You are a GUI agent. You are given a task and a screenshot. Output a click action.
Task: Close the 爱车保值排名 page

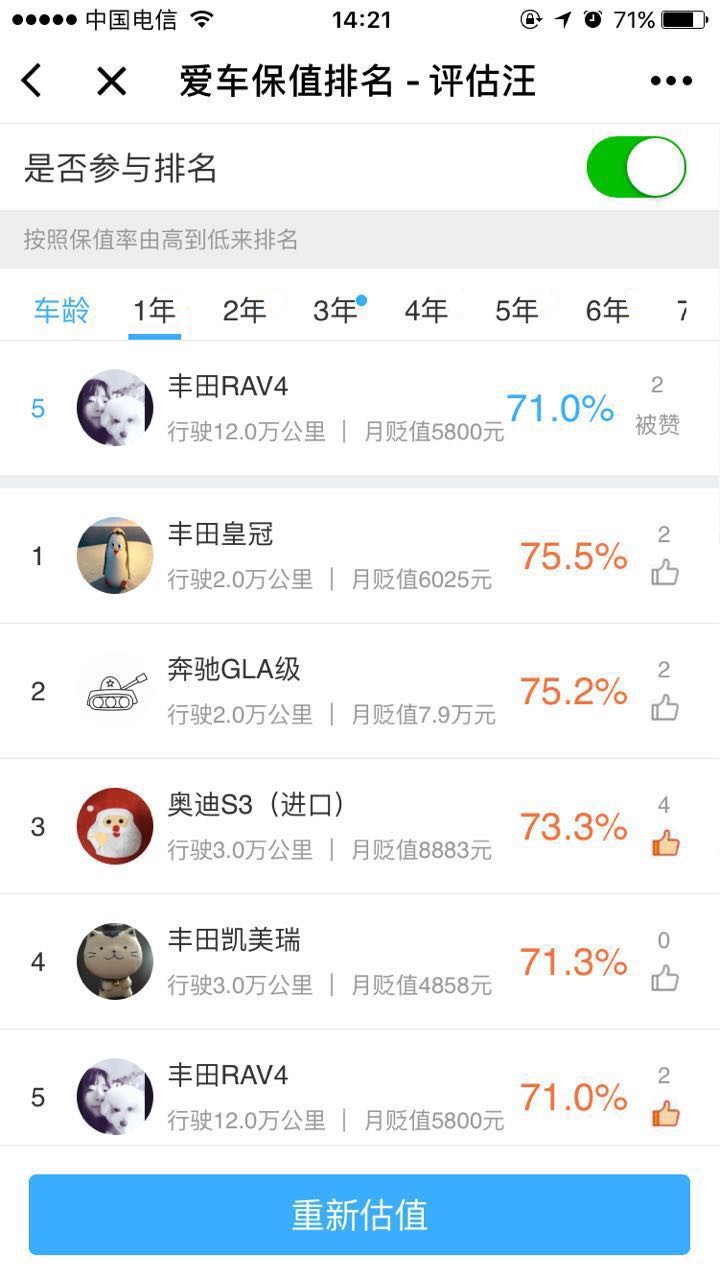(x=111, y=81)
